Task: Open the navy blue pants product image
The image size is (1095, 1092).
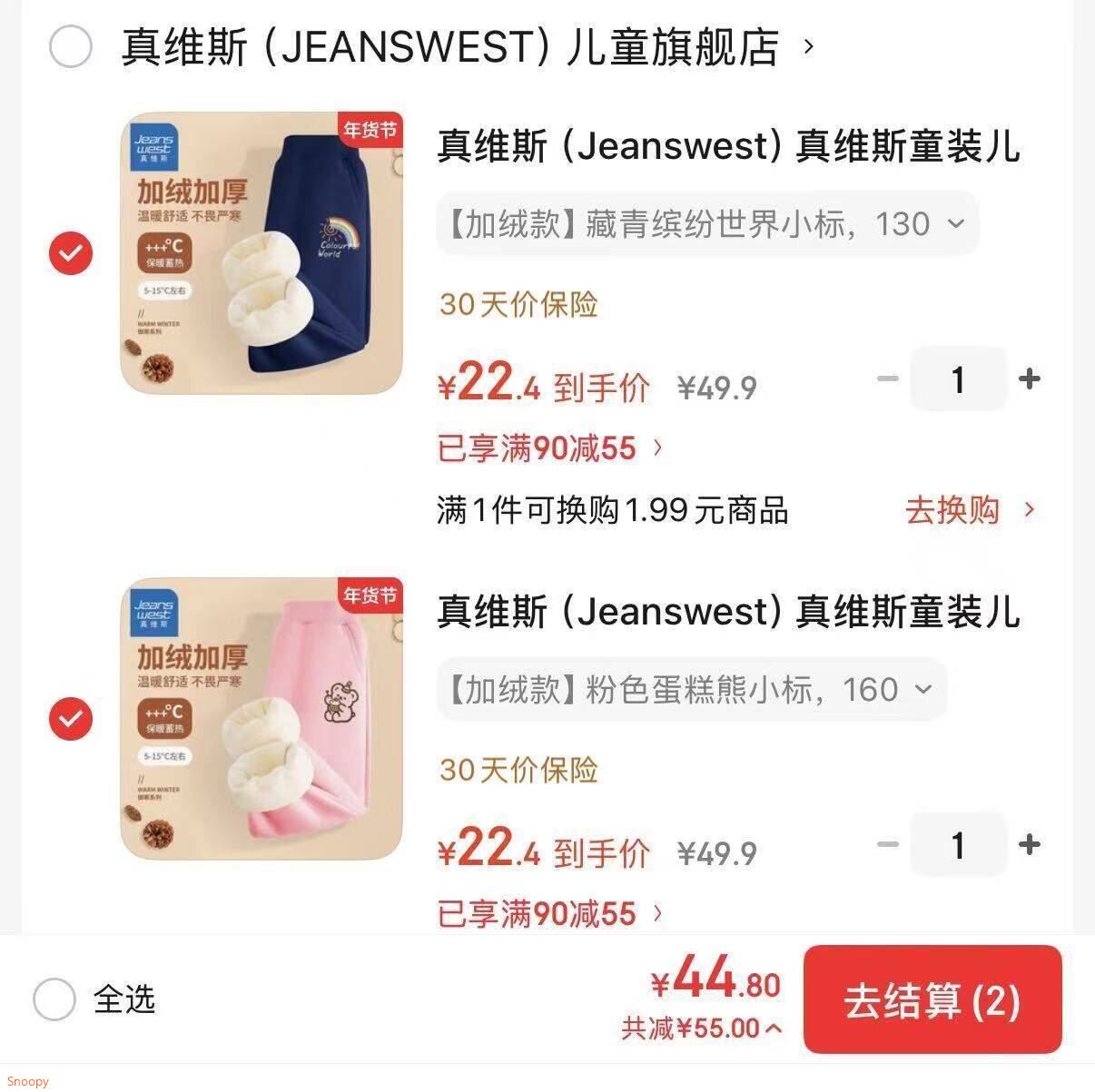Action: (x=261, y=253)
